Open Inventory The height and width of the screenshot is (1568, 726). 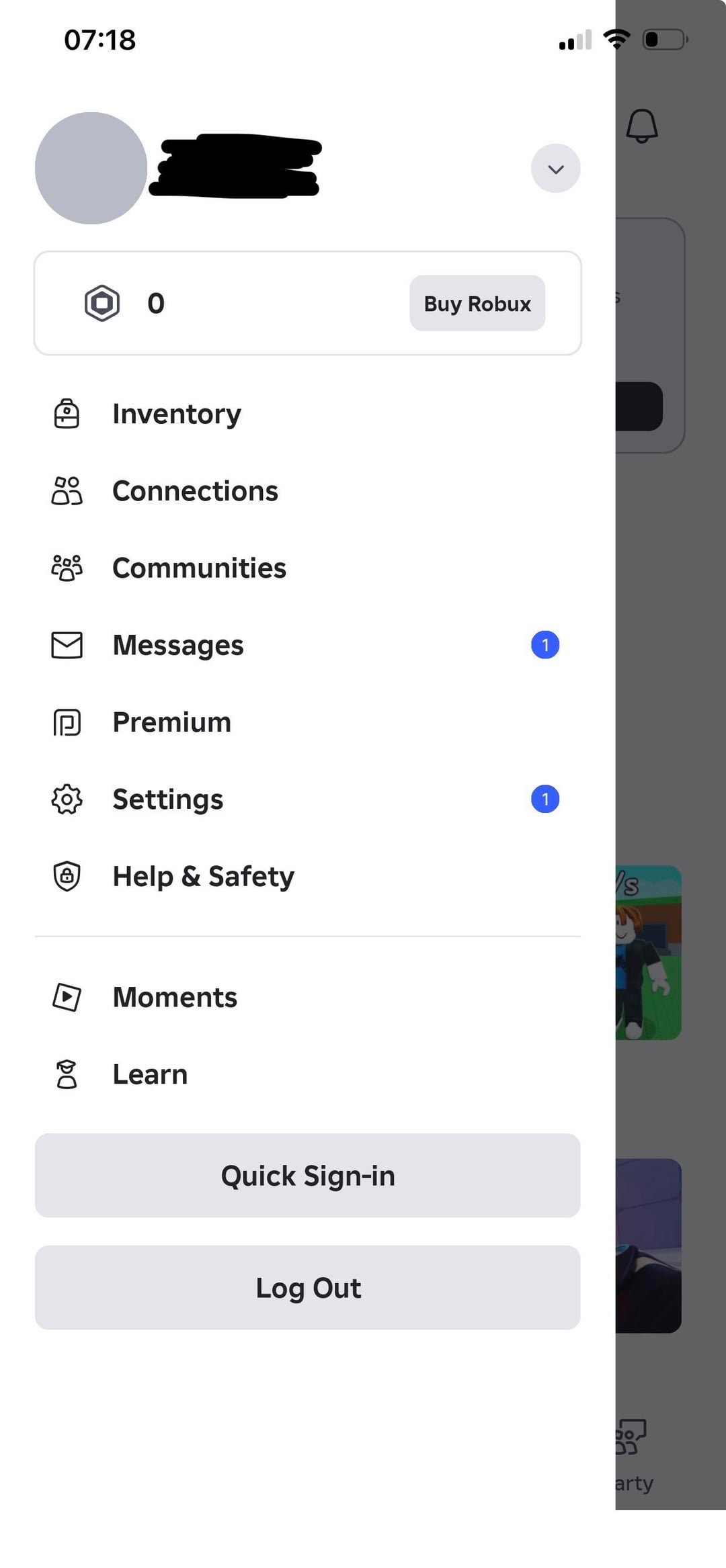[x=176, y=414]
